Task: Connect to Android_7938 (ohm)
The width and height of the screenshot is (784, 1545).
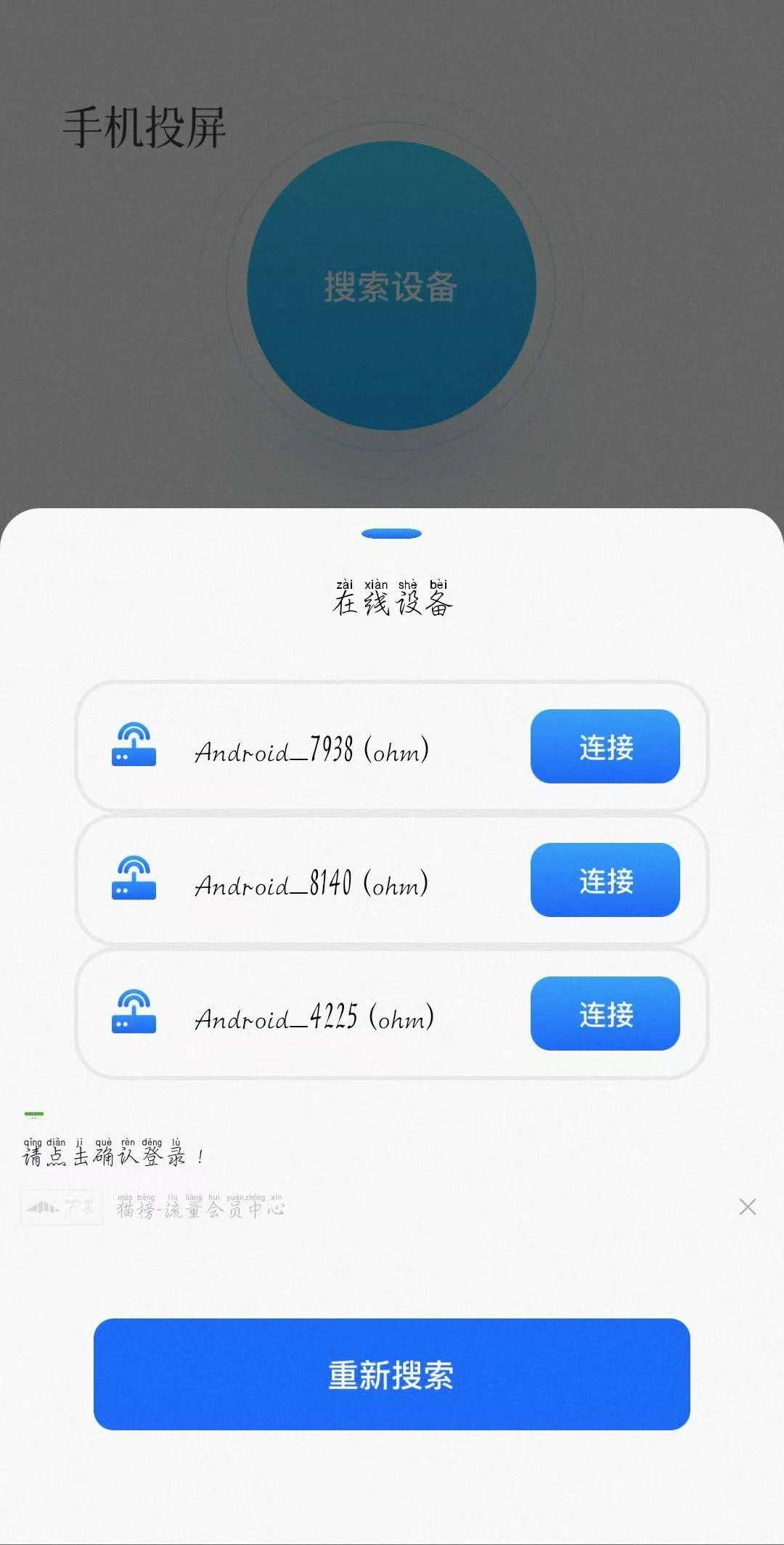Action: coord(605,746)
